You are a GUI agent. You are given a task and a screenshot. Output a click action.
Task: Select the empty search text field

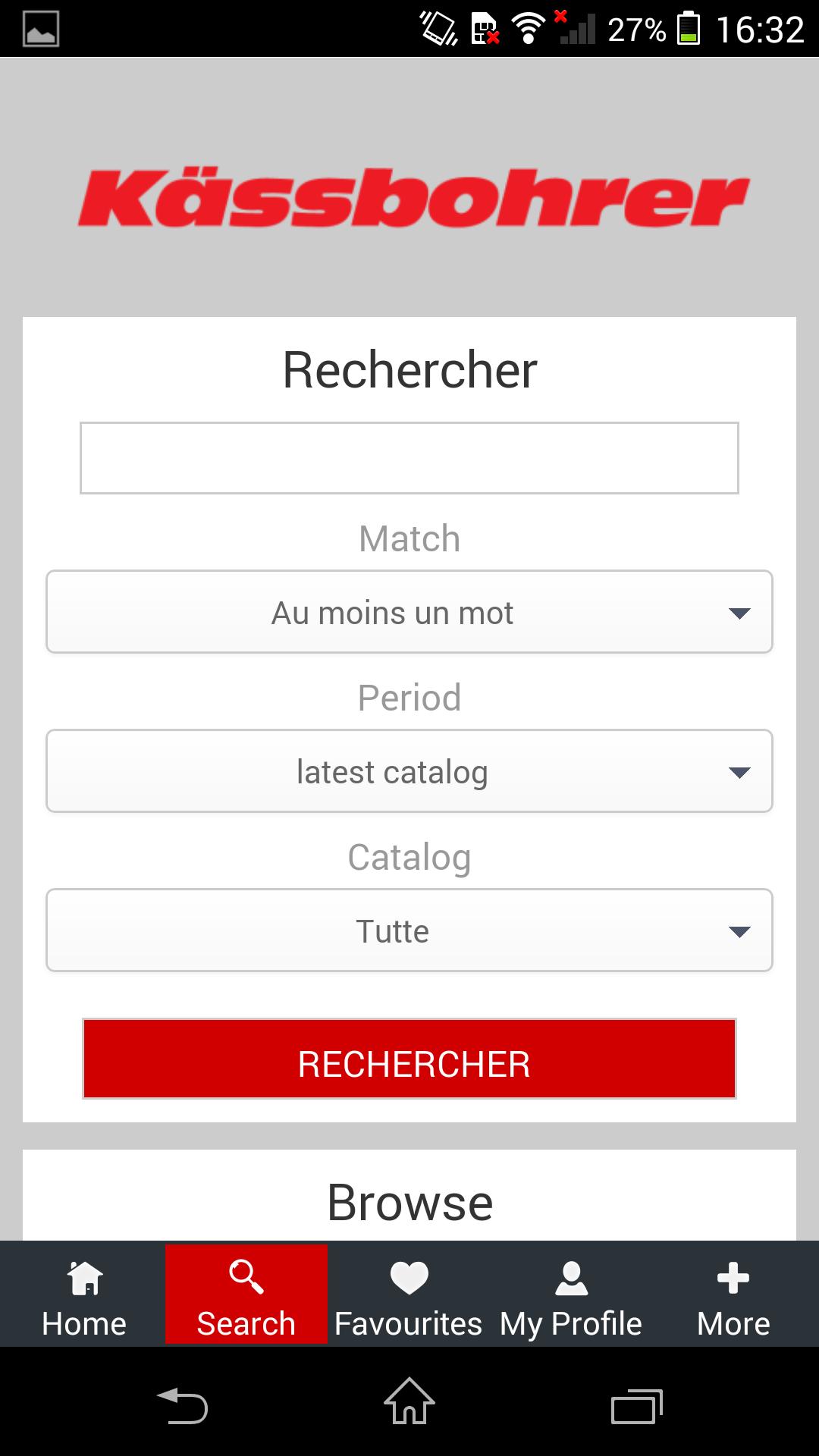pyautogui.click(x=409, y=457)
